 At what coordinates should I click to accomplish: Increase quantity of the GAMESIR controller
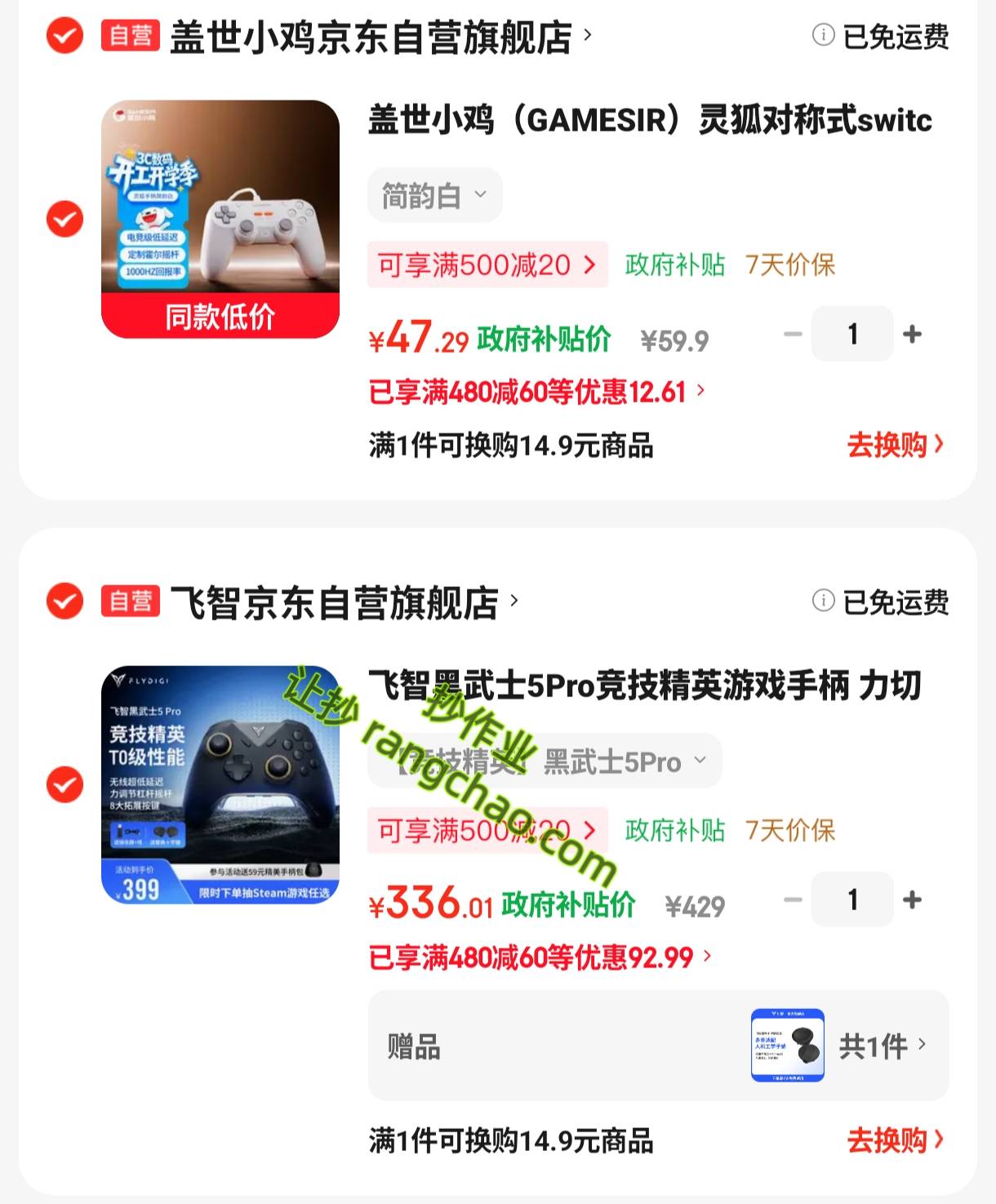pyautogui.click(x=912, y=334)
